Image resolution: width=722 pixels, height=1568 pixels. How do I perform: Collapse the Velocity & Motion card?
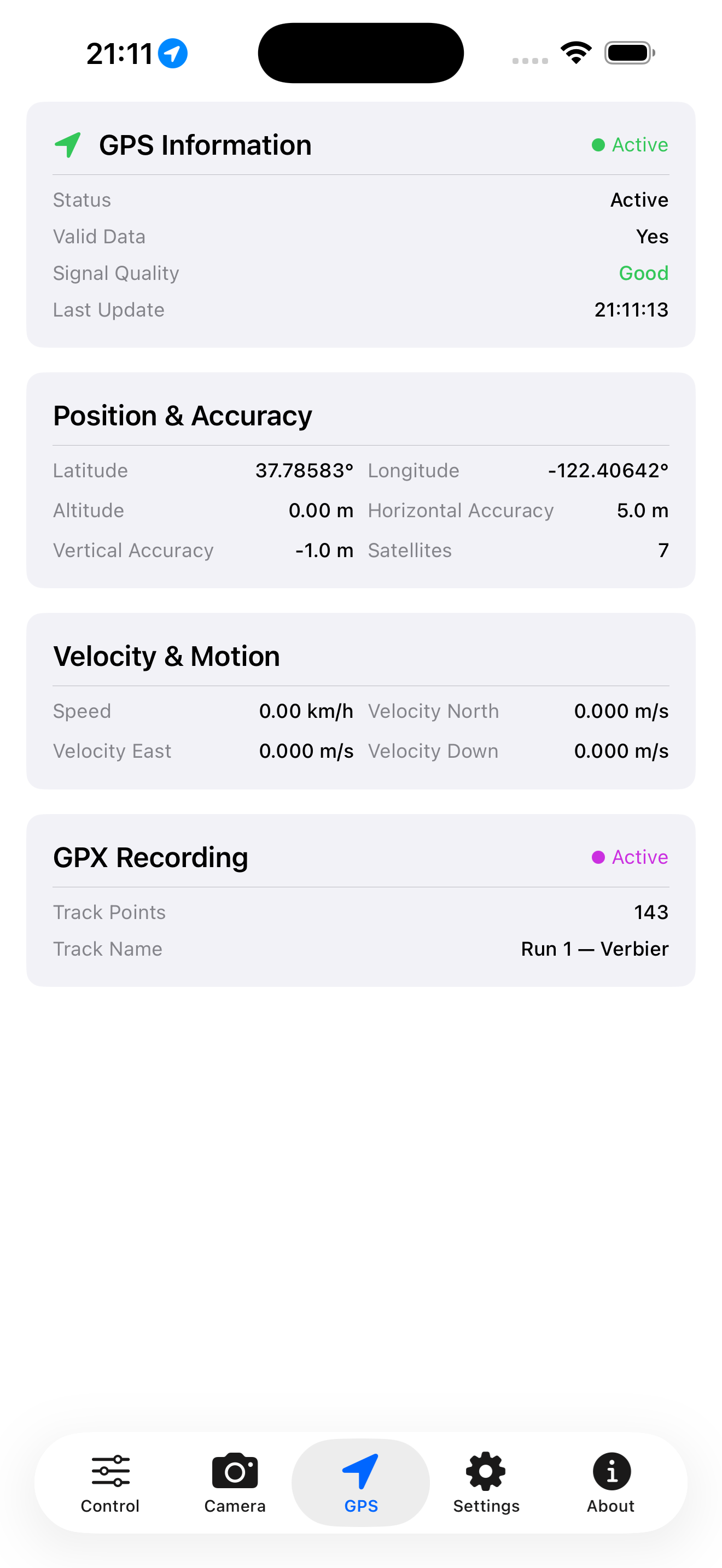167,656
